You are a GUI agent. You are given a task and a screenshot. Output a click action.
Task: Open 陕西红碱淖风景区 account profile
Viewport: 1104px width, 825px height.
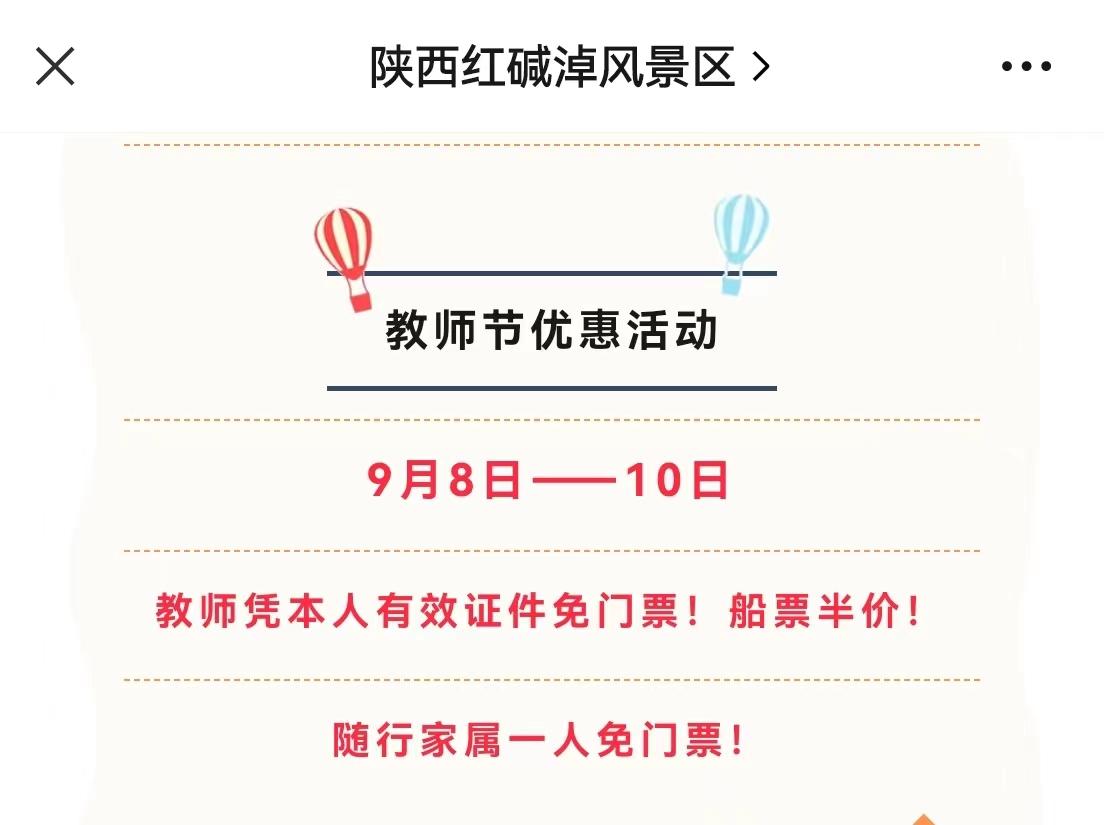(x=570, y=67)
